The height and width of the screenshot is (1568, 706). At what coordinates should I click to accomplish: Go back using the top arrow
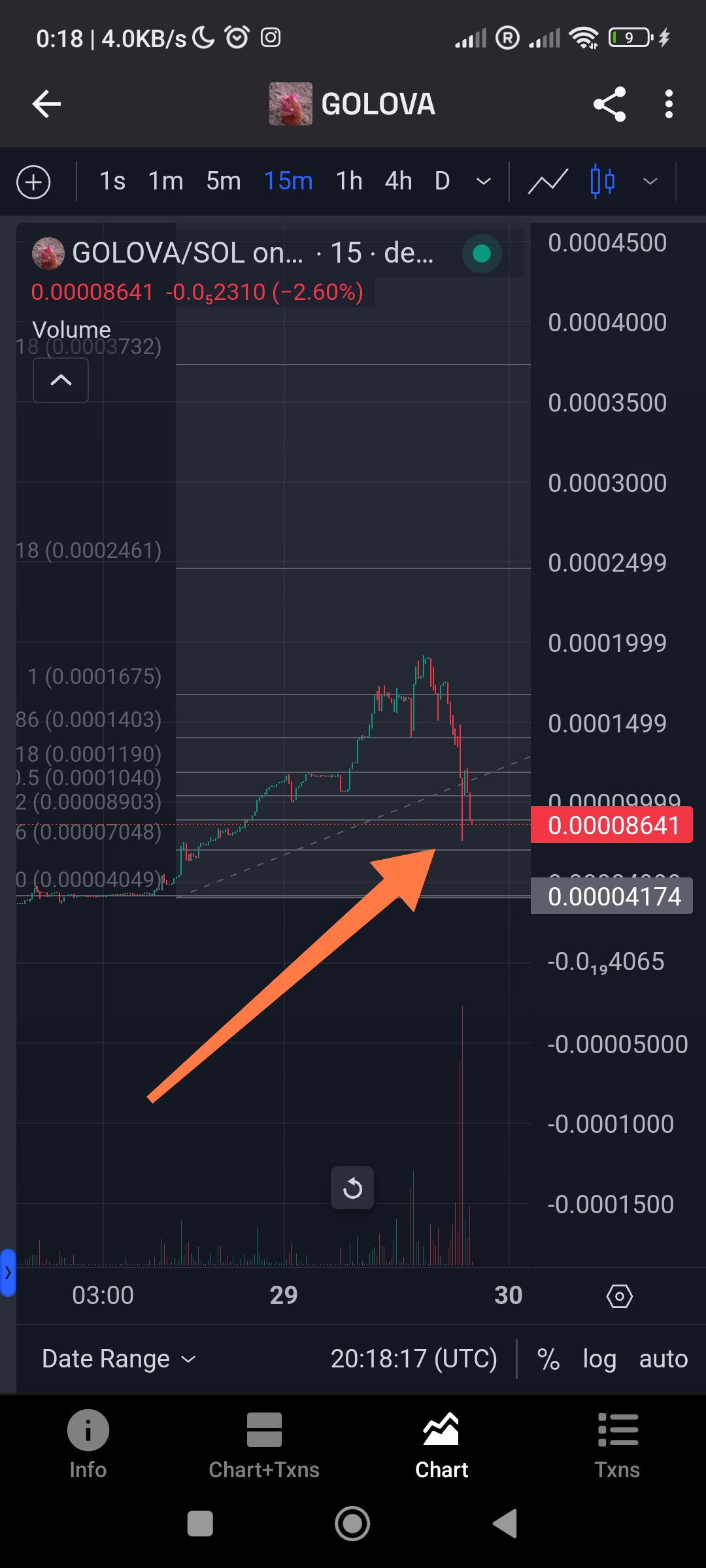46,104
